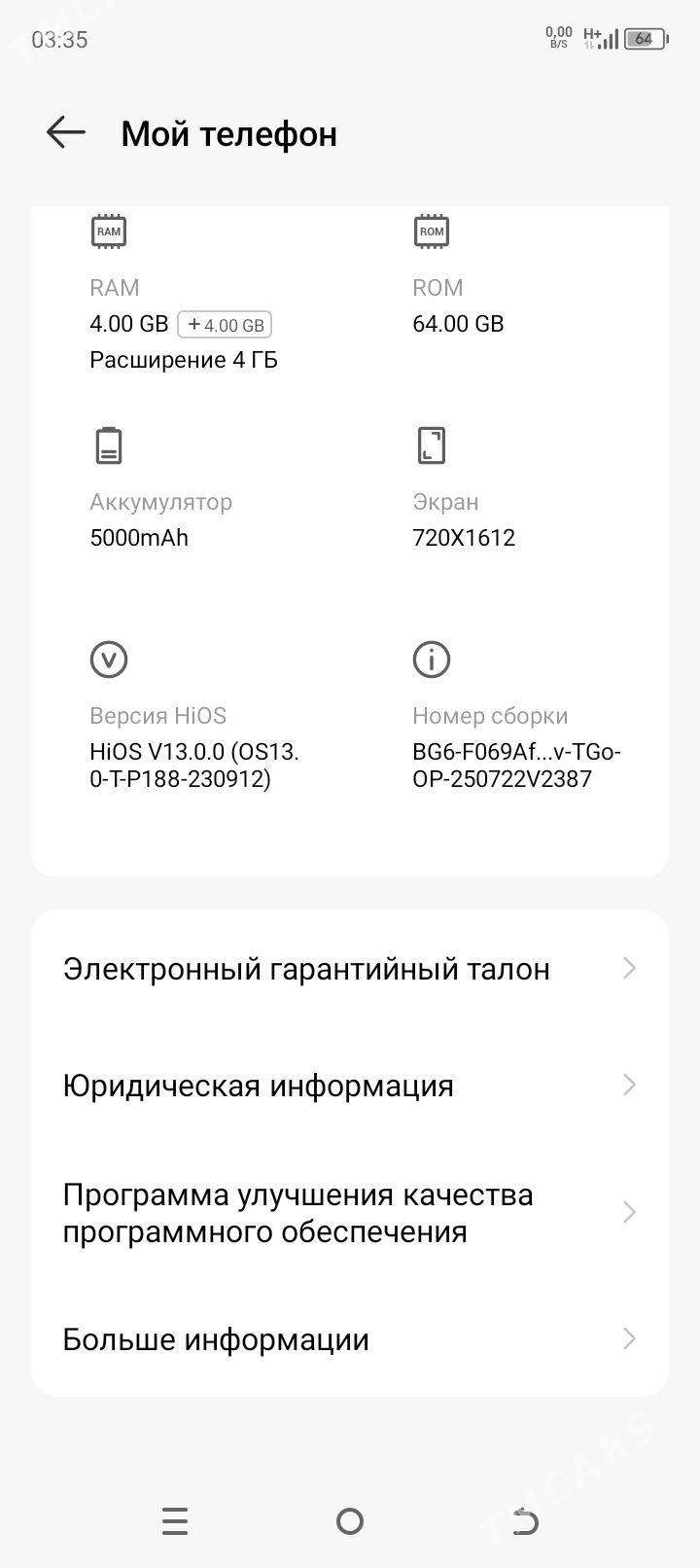Go to home screen via navigation bar
The image size is (700, 1568).
(350, 1520)
